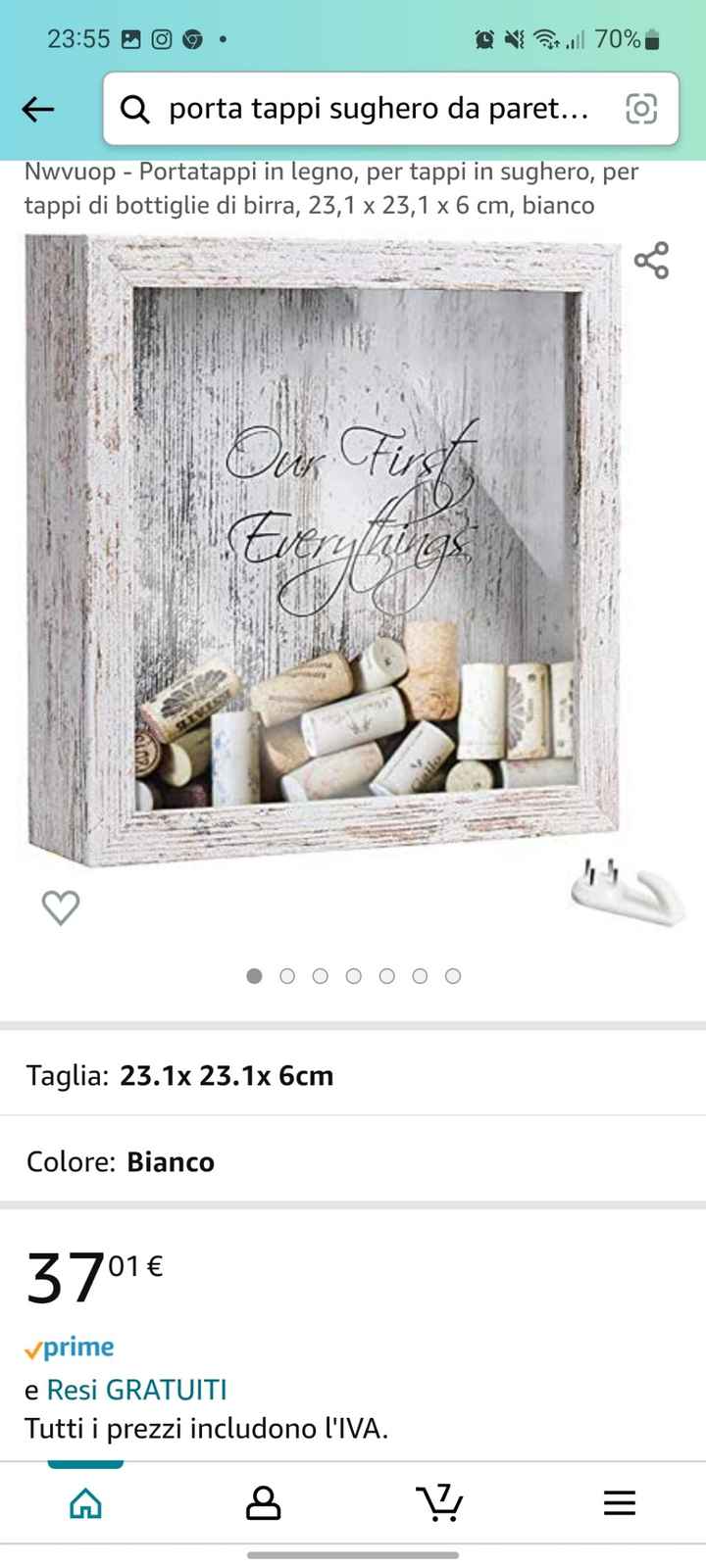This screenshot has height=1568, width=706.
Task: Switch to the Home tab
Action: pos(86,1502)
